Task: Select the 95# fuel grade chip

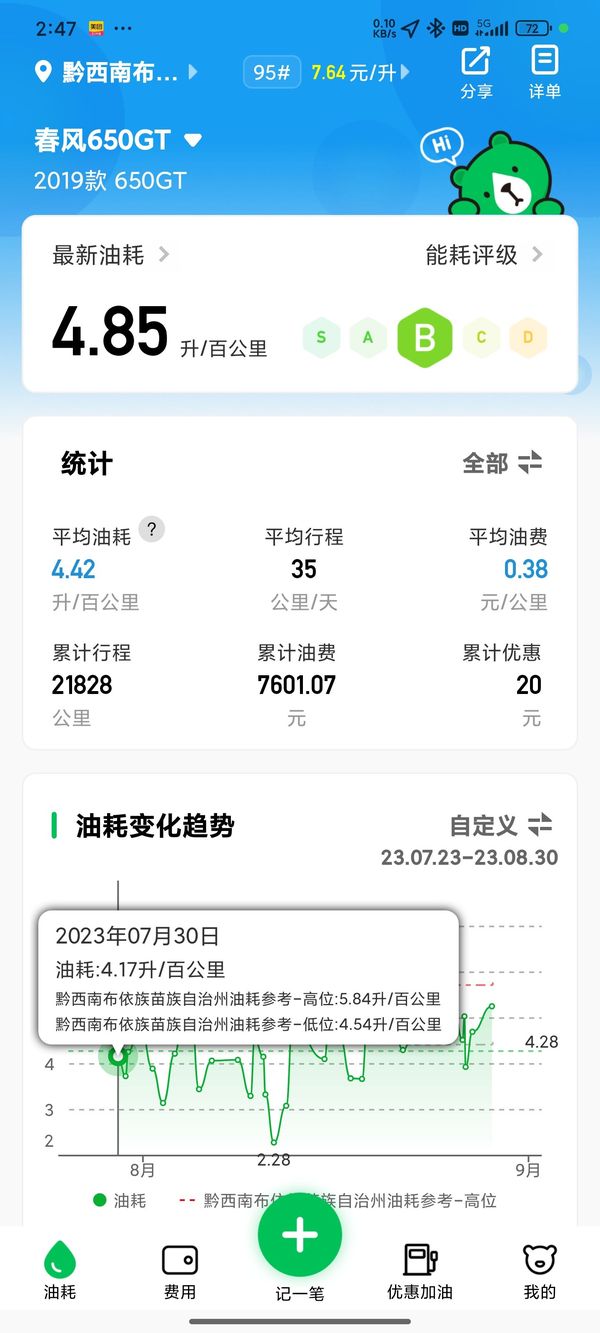Action: [271, 72]
